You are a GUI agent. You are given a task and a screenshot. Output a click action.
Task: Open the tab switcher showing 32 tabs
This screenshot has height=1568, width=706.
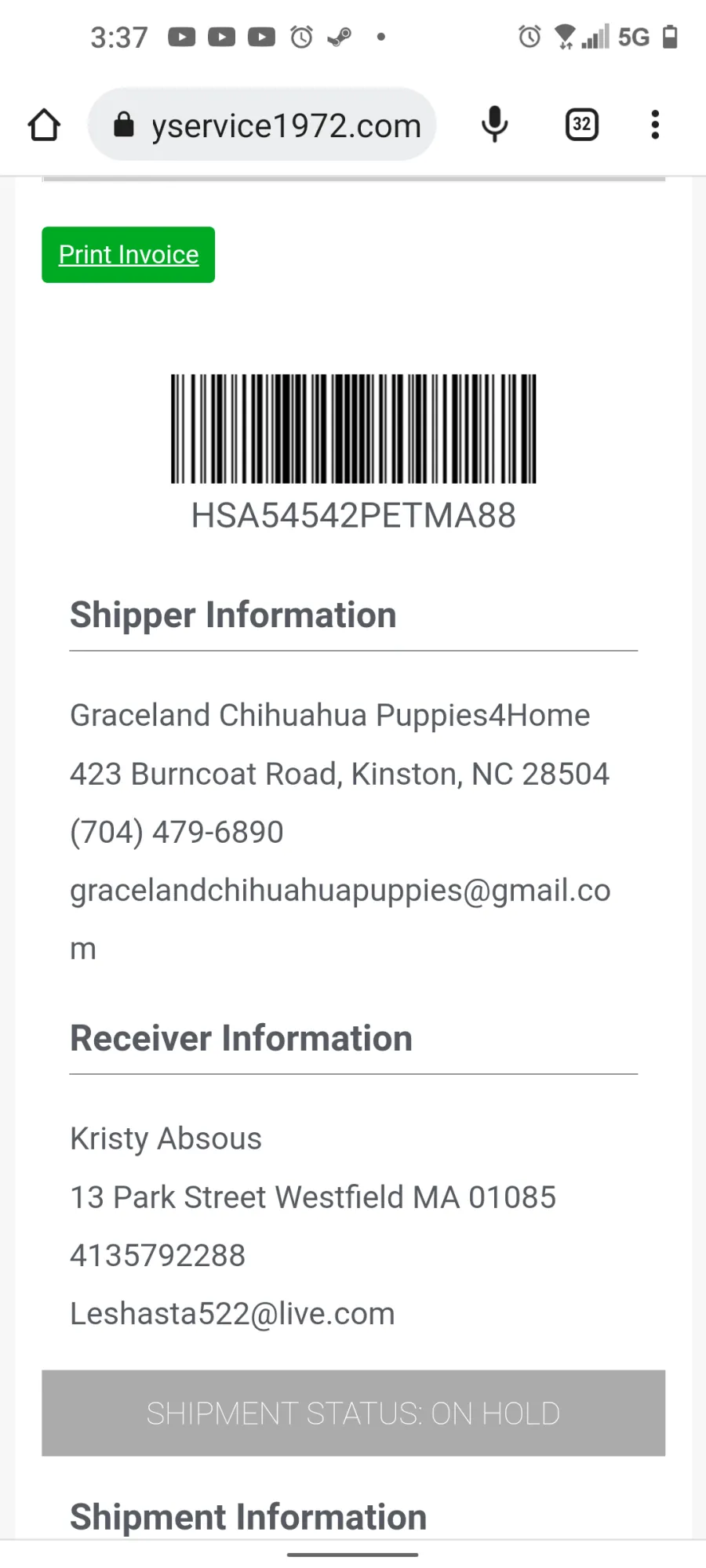[581, 125]
